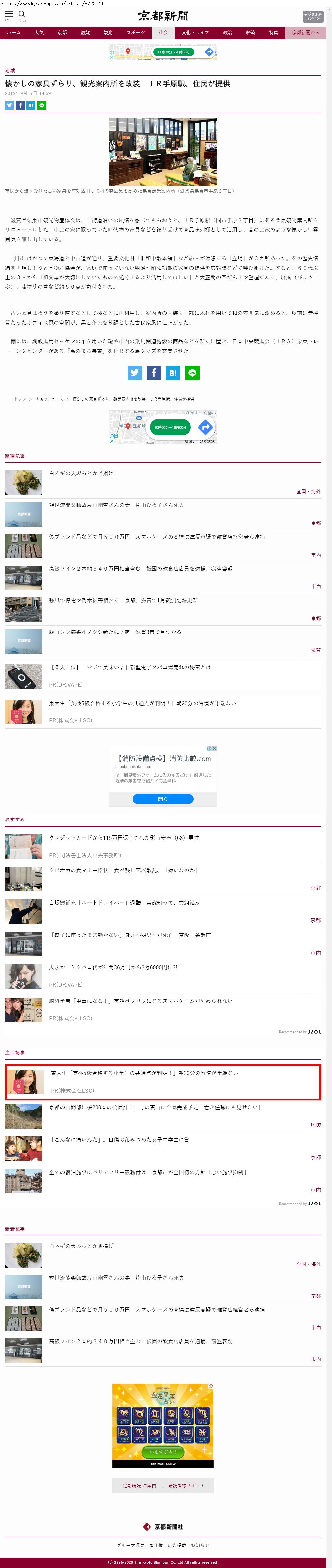The width and height of the screenshot is (332, 1568).
Task: Open the 京都新聞から tab
Action: coord(305,33)
